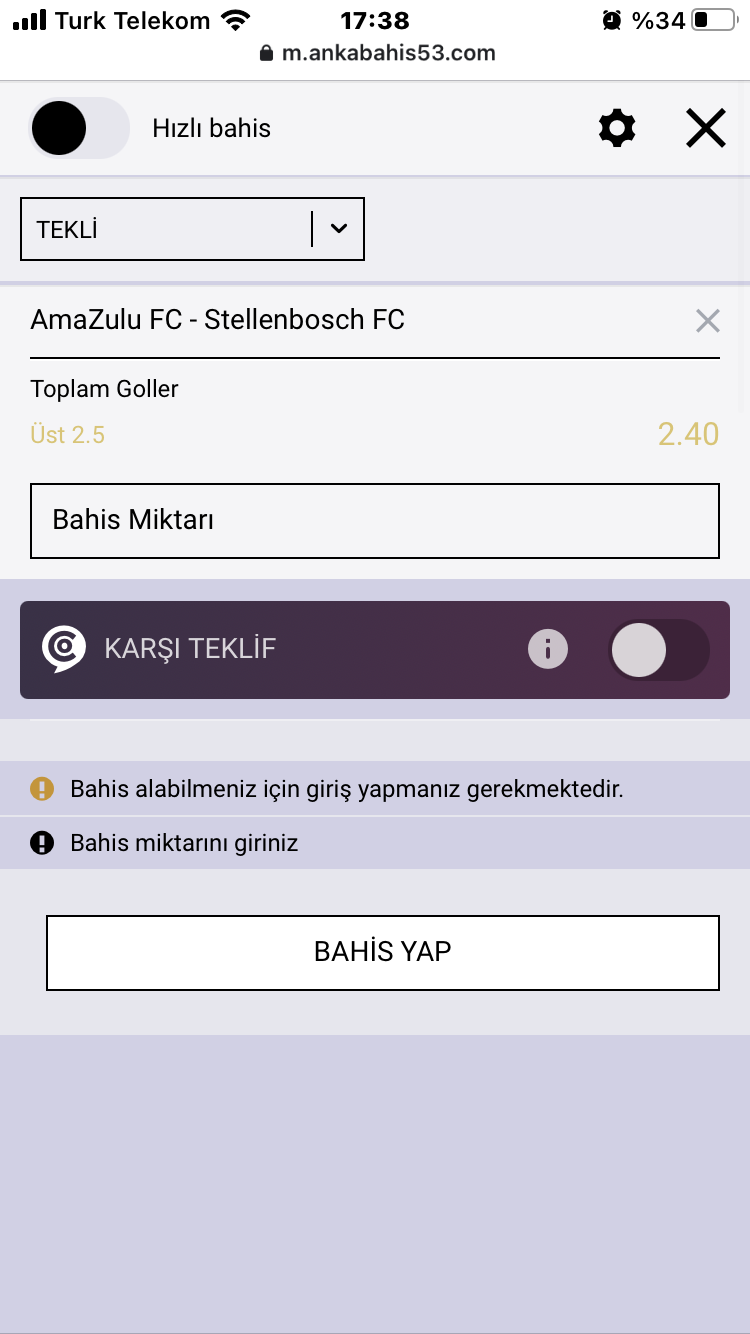750x1334 pixels.
Task: Close the bet slip panel
Action: click(x=706, y=129)
